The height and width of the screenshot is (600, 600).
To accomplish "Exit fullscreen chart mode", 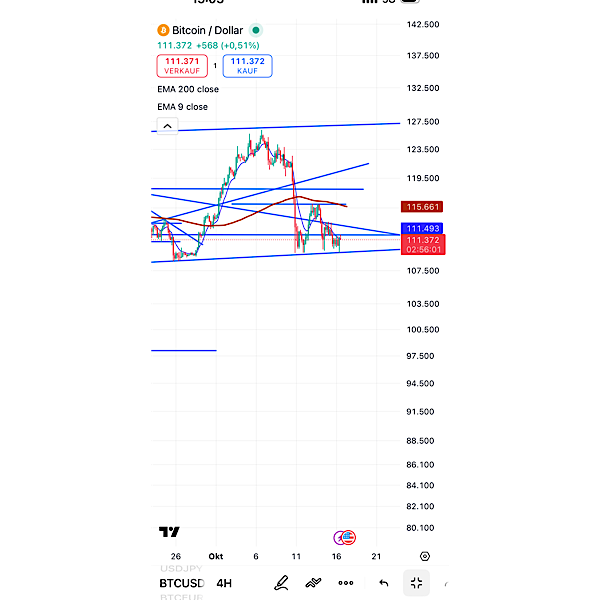I will coord(416,582).
